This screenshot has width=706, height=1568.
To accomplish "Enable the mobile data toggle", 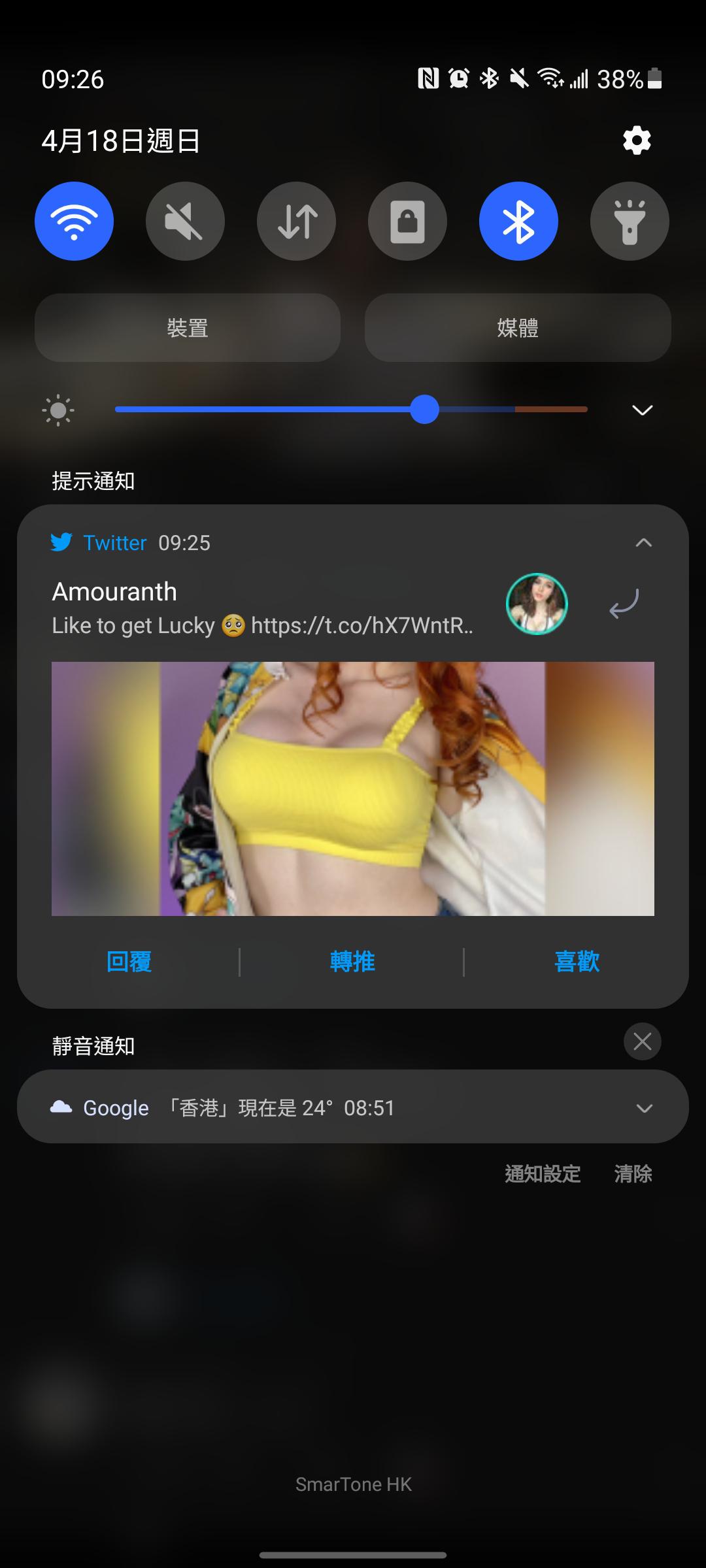I will pyautogui.click(x=296, y=221).
